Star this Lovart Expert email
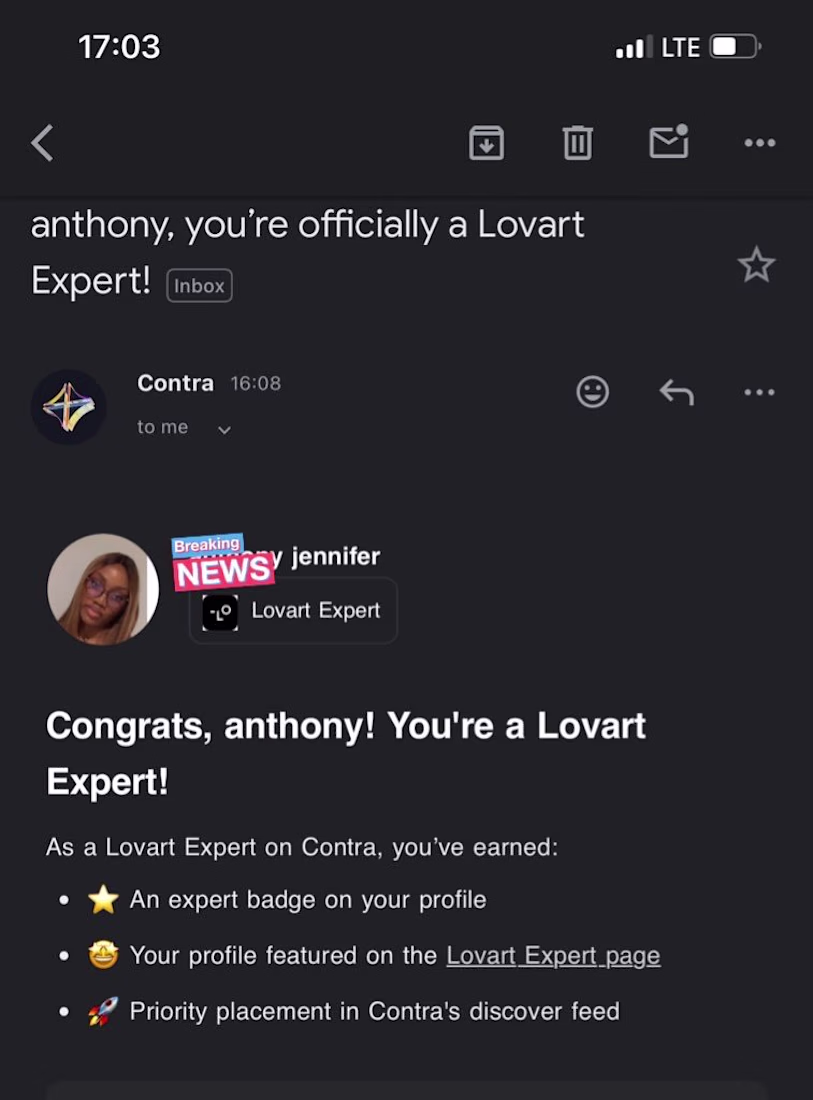This screenshot has width=813, height=1100. coord(756,265)
